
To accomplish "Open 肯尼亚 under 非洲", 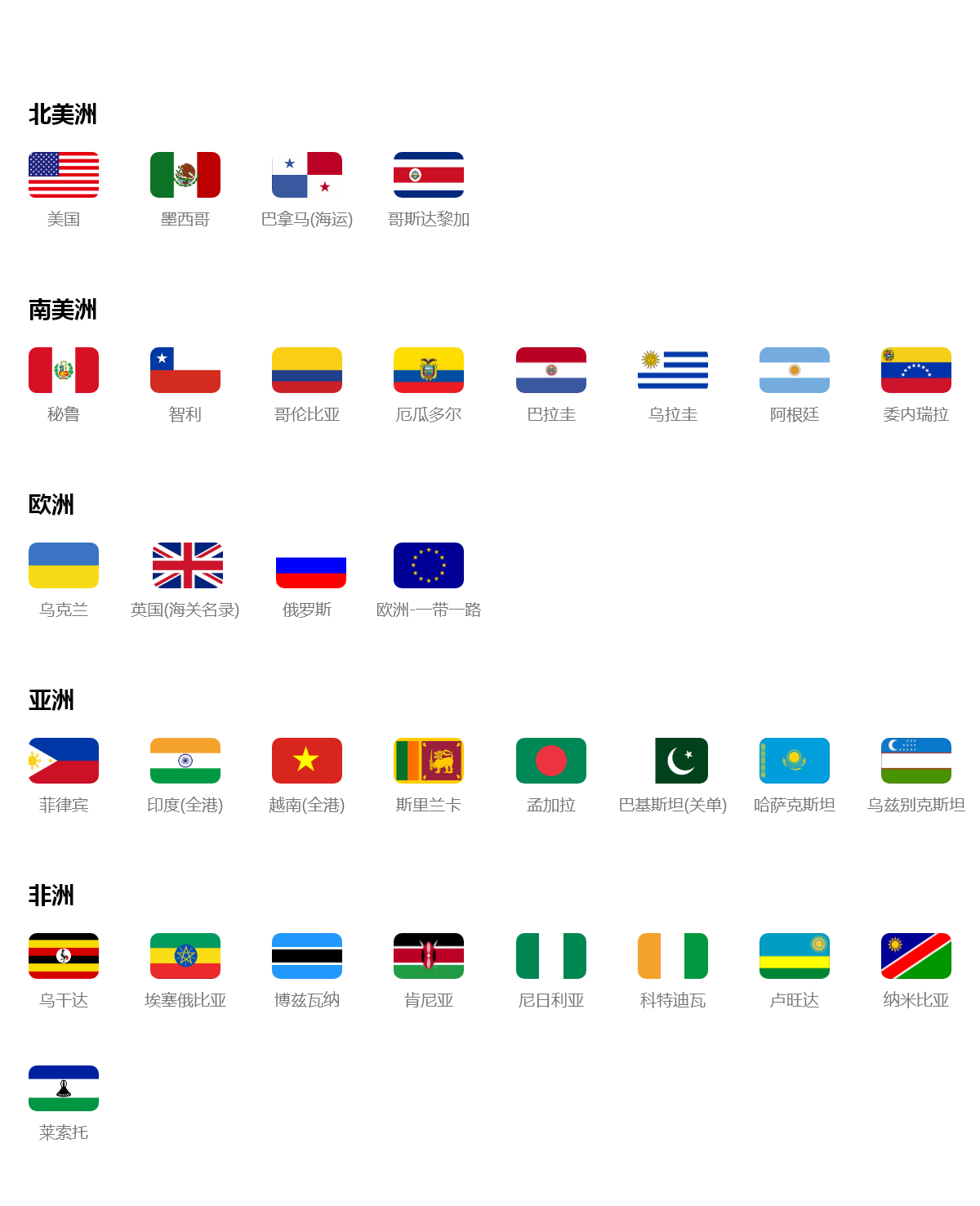I will click(x=429, y=956).
